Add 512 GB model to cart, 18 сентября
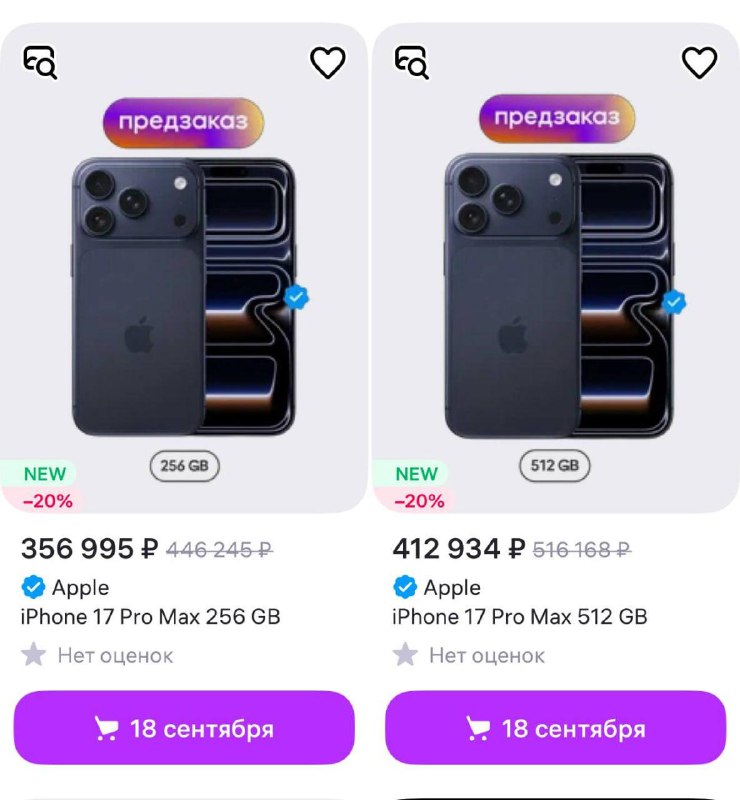740x800 pixels. pos(556,728)
